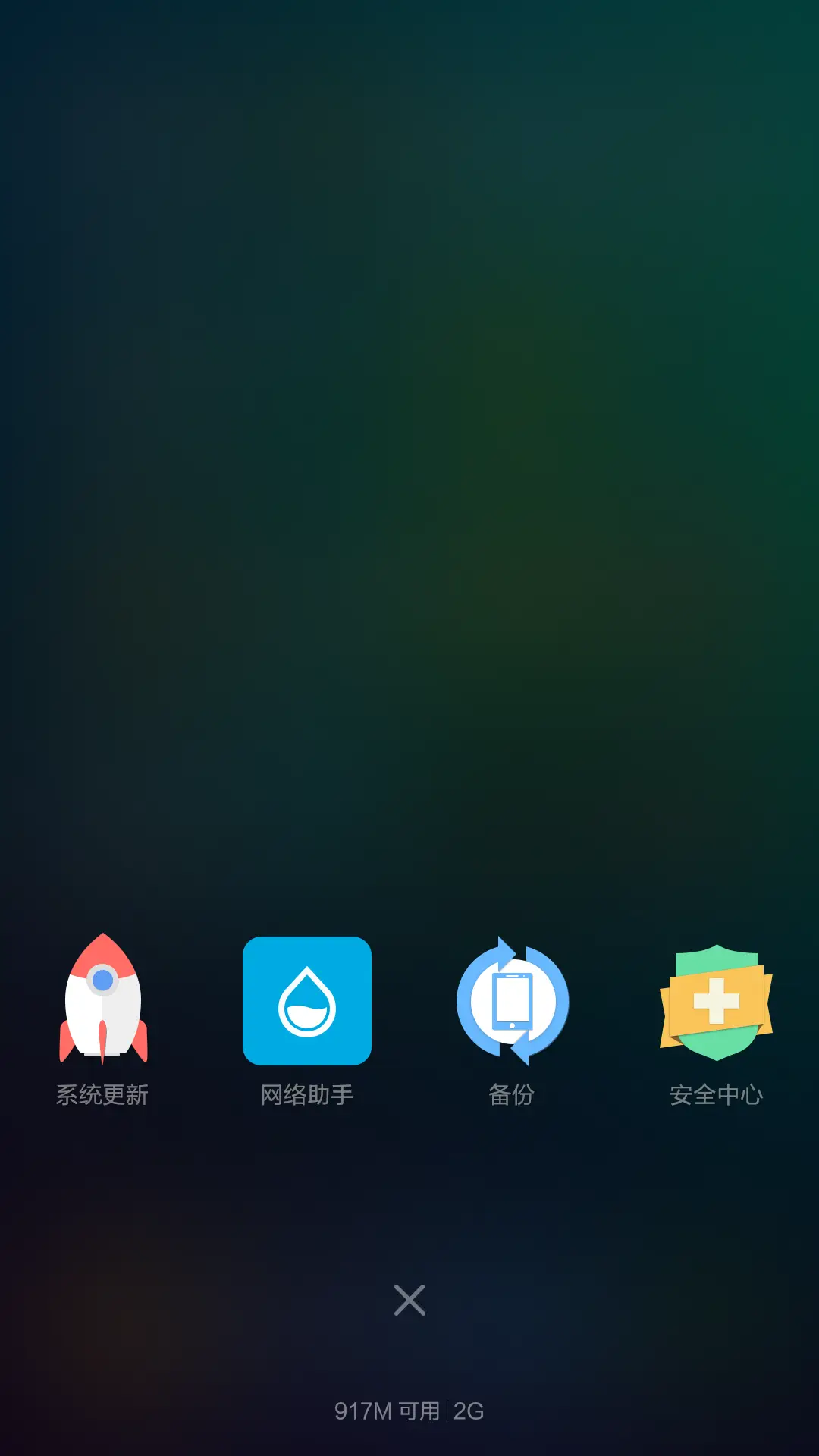
Task: Tap the yellow cross badge on security shield
Action: pyautogui.click(x=717, y=1001)
